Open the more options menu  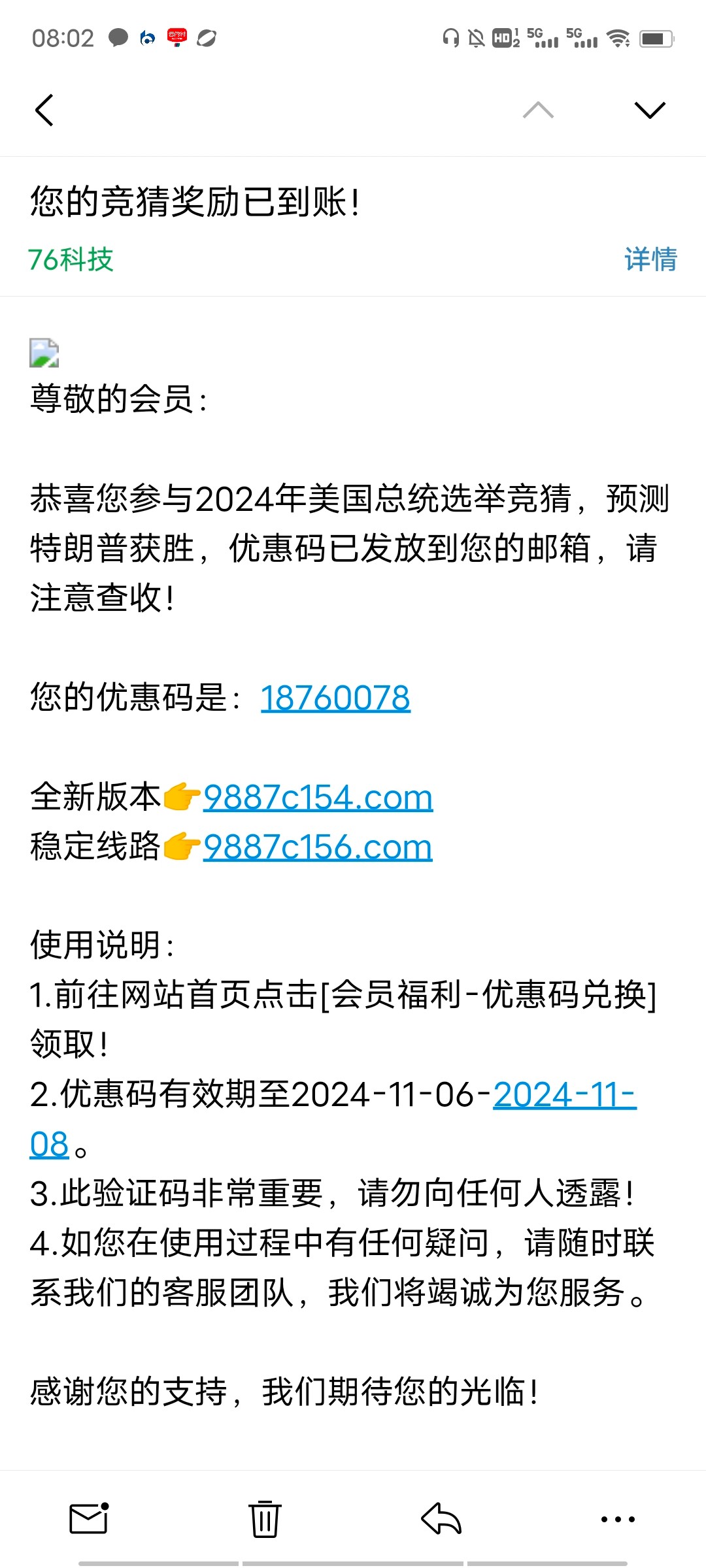618,1518
